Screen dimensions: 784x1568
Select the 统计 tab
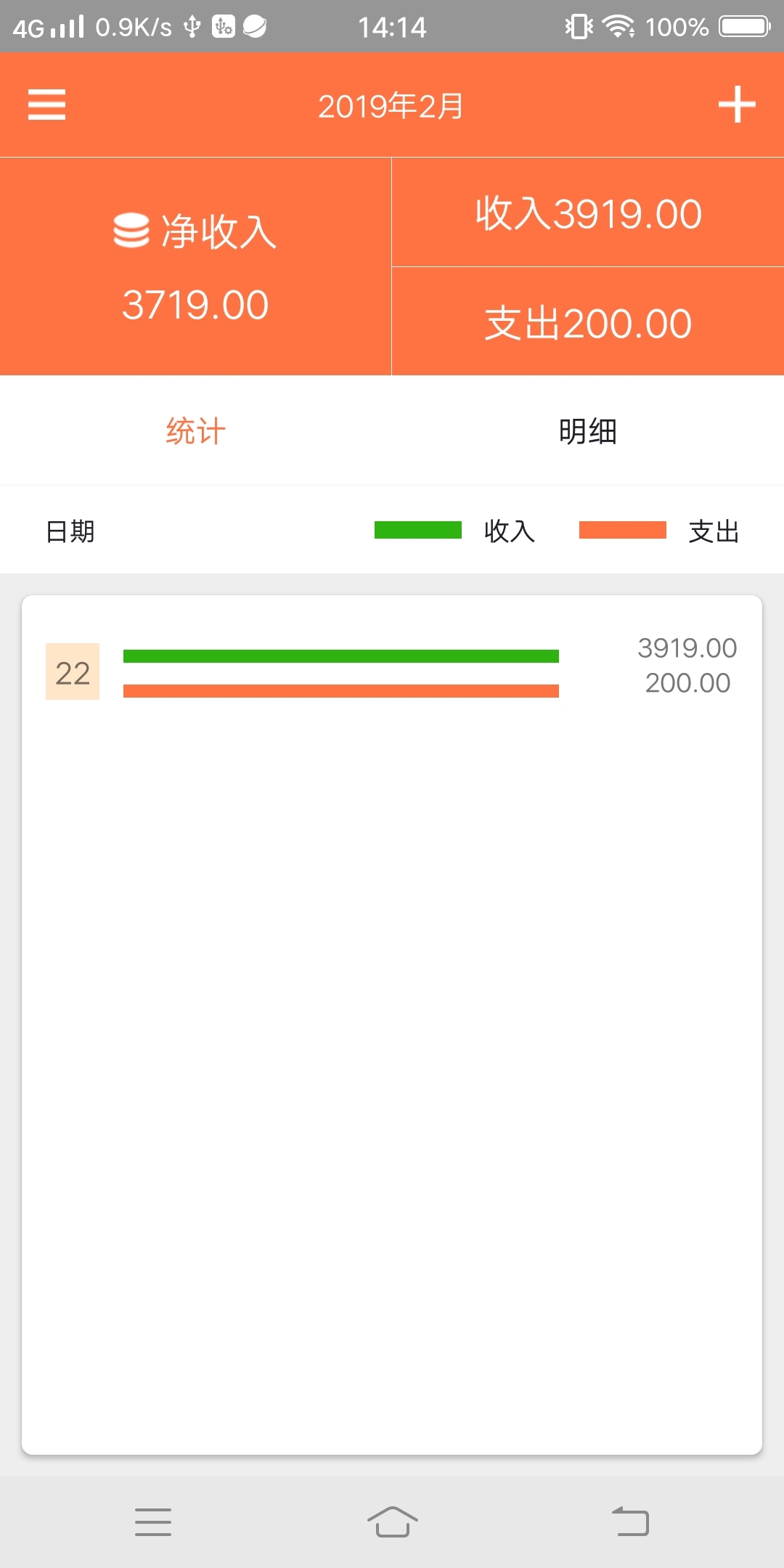(x=196, y=431)
